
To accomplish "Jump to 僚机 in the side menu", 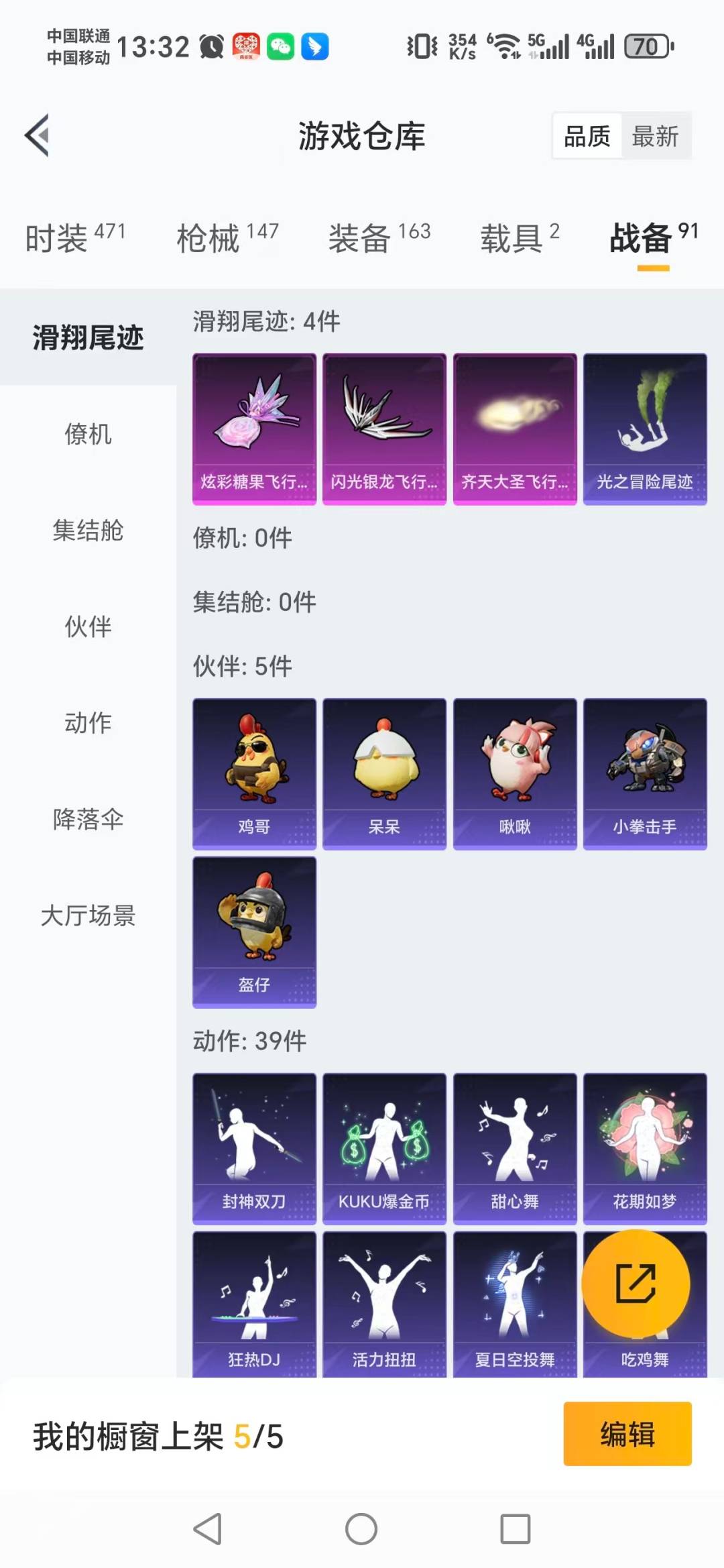I will click(88, 434).
